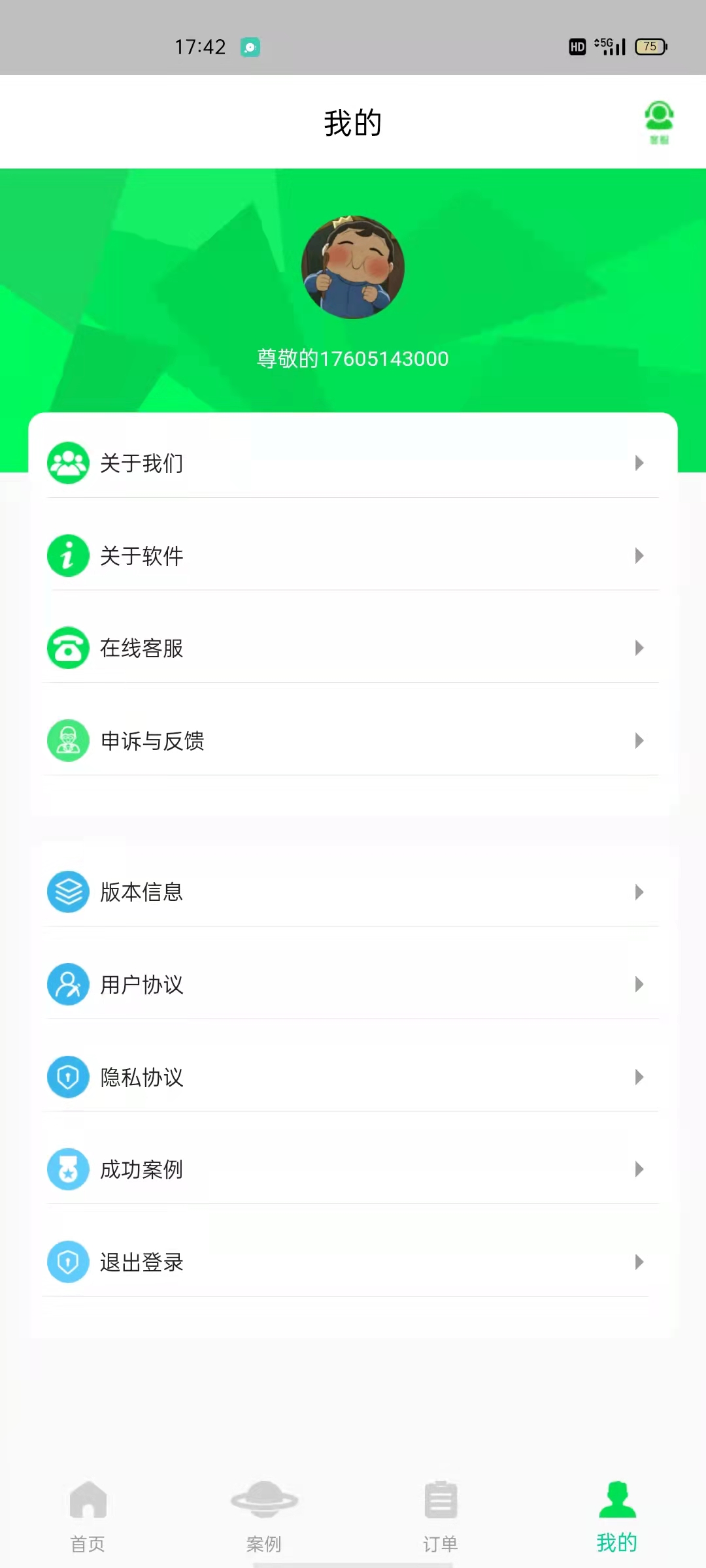
Task: Select 退出登录 to log out
Action: 353,1262
